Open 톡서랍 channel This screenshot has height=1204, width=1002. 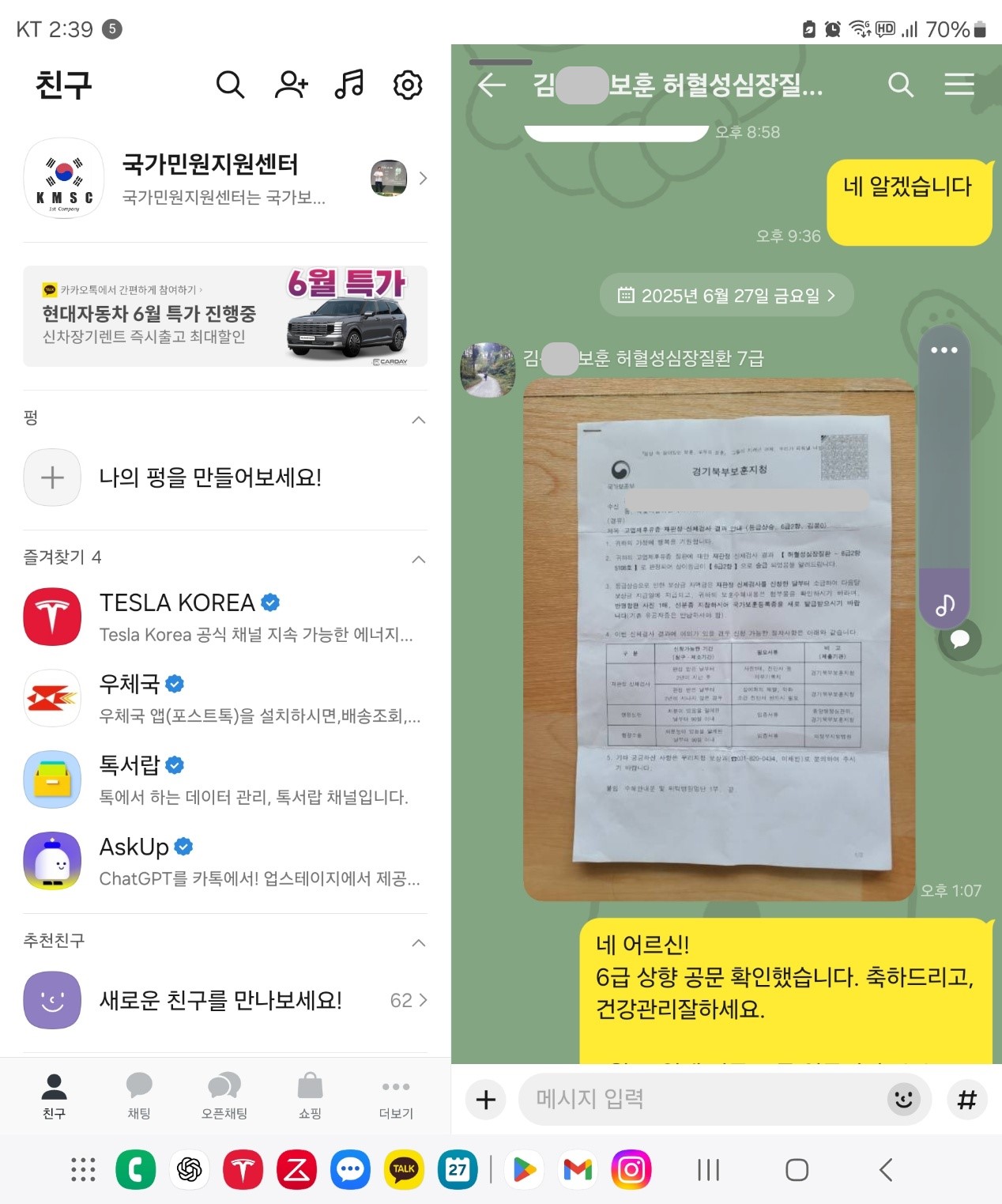tap(225, 779)
